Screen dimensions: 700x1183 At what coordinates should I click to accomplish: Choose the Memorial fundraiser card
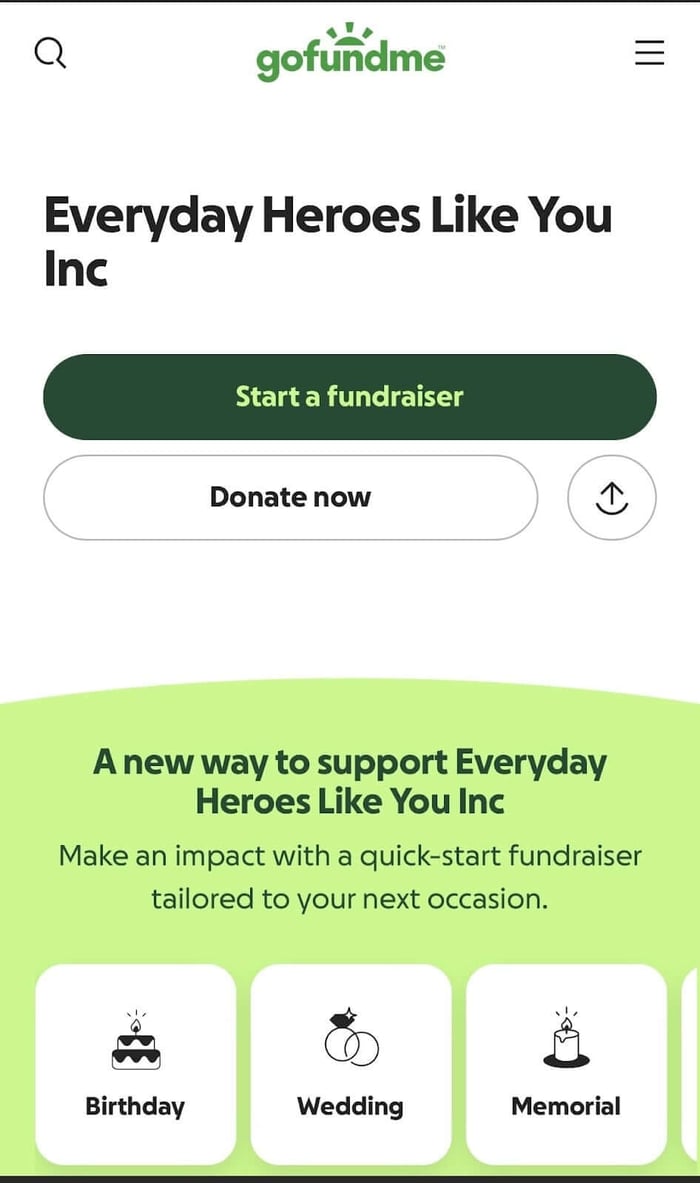click(x=566, y=1063)
